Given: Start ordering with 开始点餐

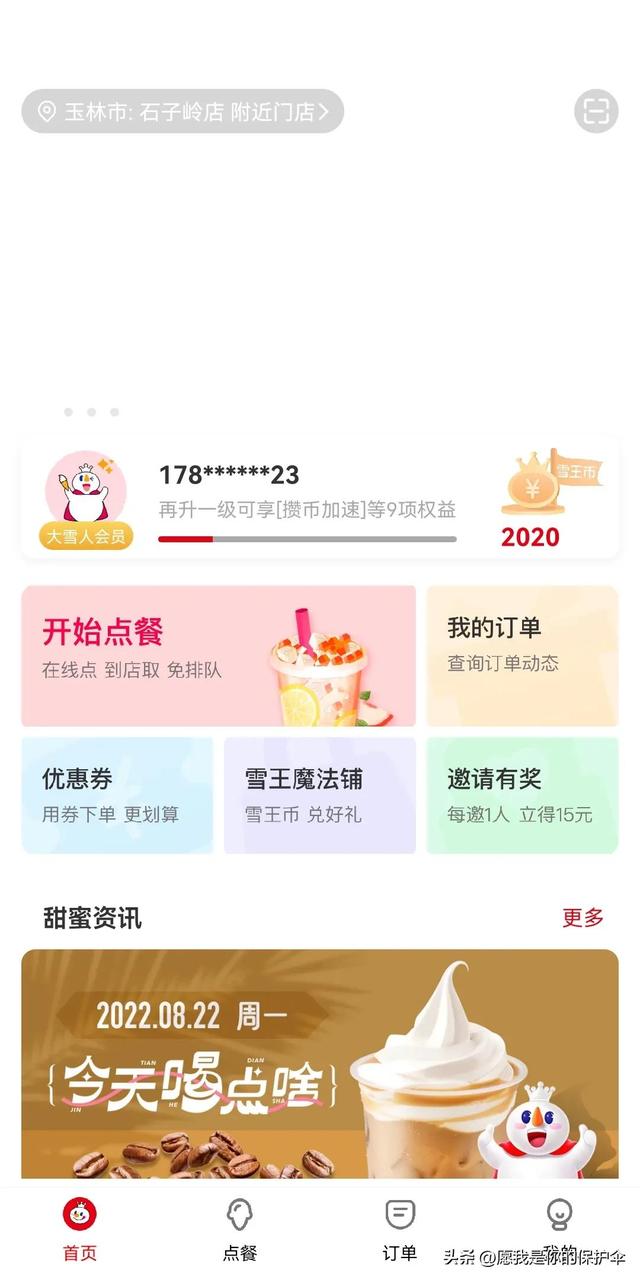Looking at the screenshot, I should [x=218, y=656].
